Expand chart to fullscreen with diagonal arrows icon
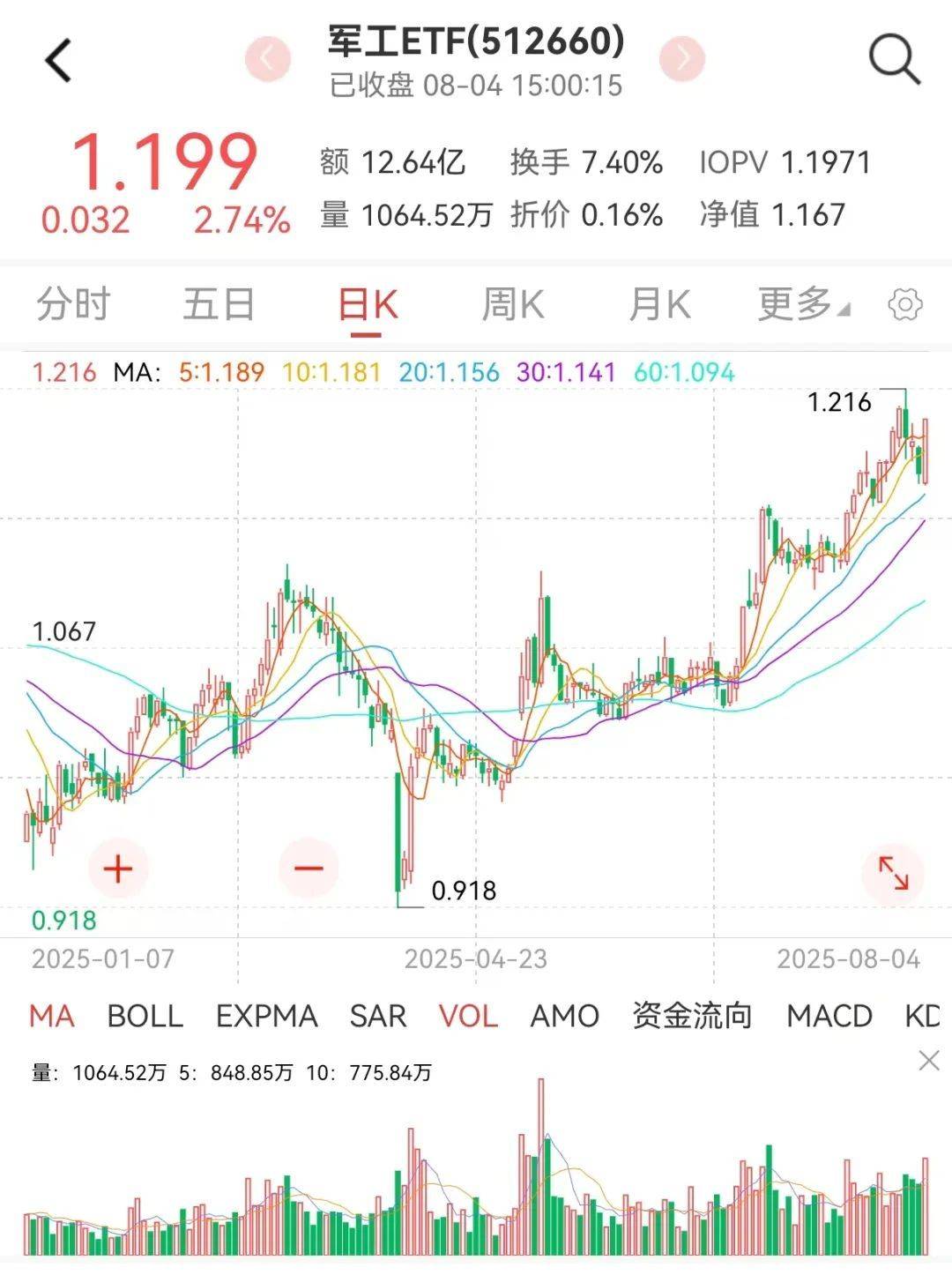Screen dimensions: 952x1275 (x=894, y=872)
